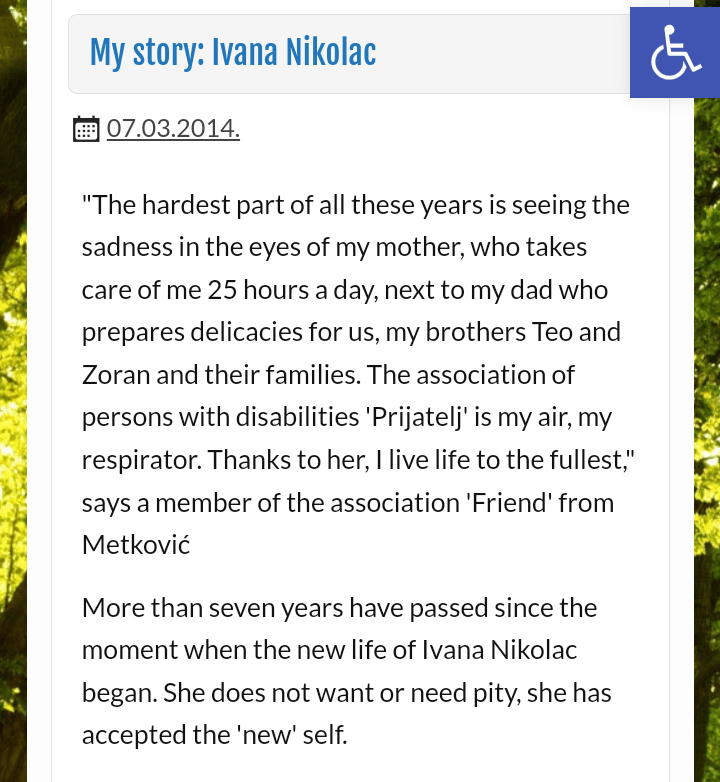Image resolution: width=720 pixels, height=782 pixels.
Task: Open the accessibility options button
Action: pos(675,53)
